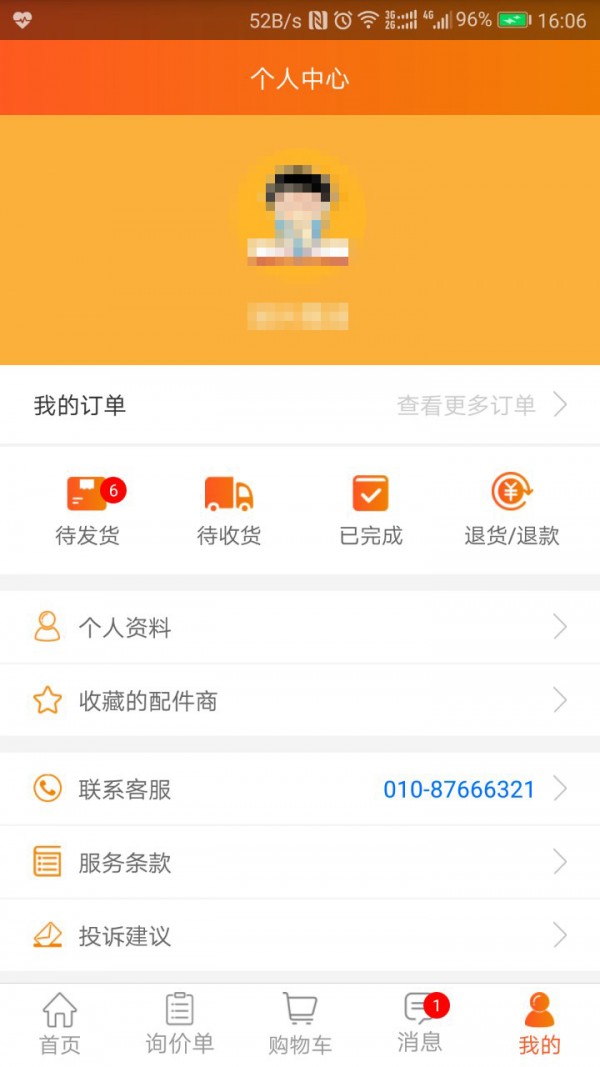Open 查看更多订单 to view more orders
The width and height of the screenshot is (600, 1067).
coord(481,405)
